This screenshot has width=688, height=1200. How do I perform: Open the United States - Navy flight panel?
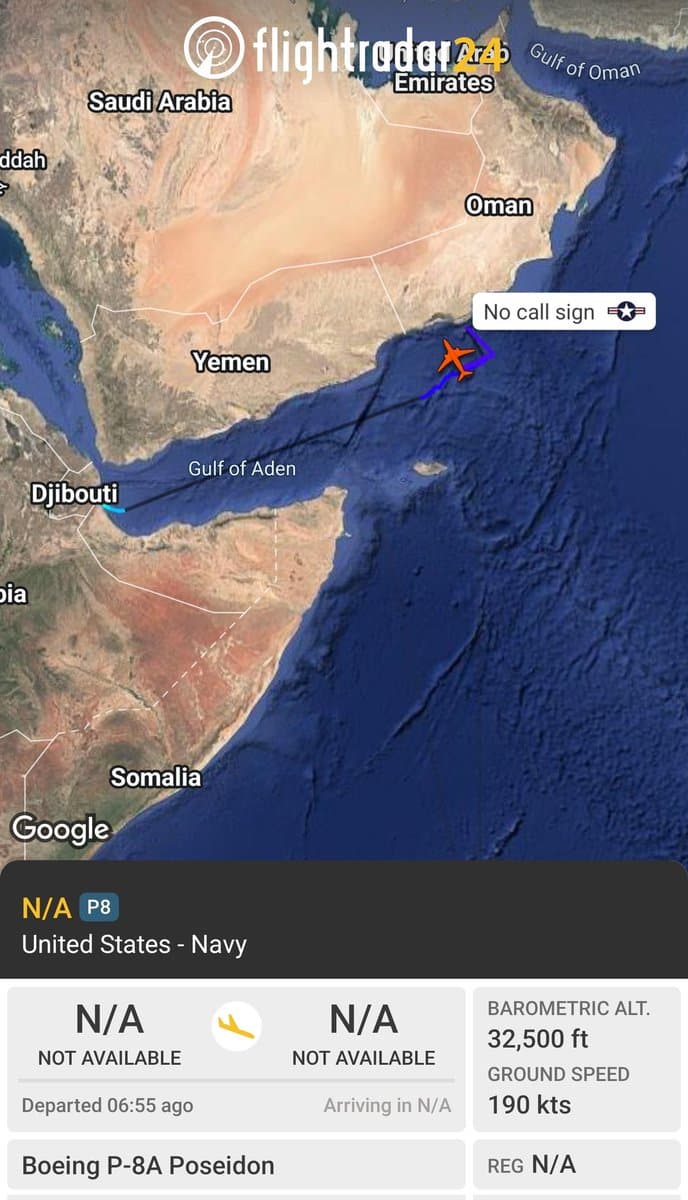tap(134, 944)
